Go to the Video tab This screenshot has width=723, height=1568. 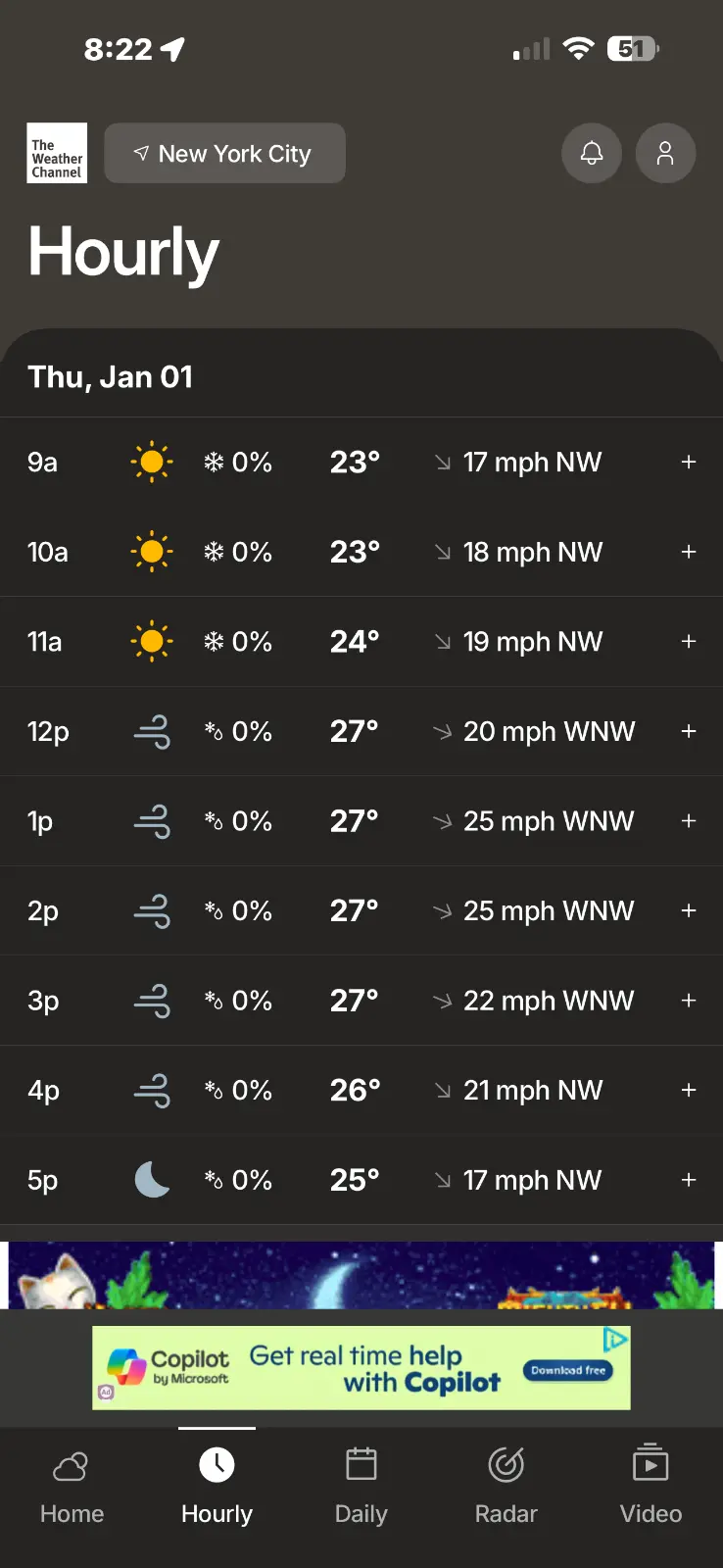tap(651, 1487)
